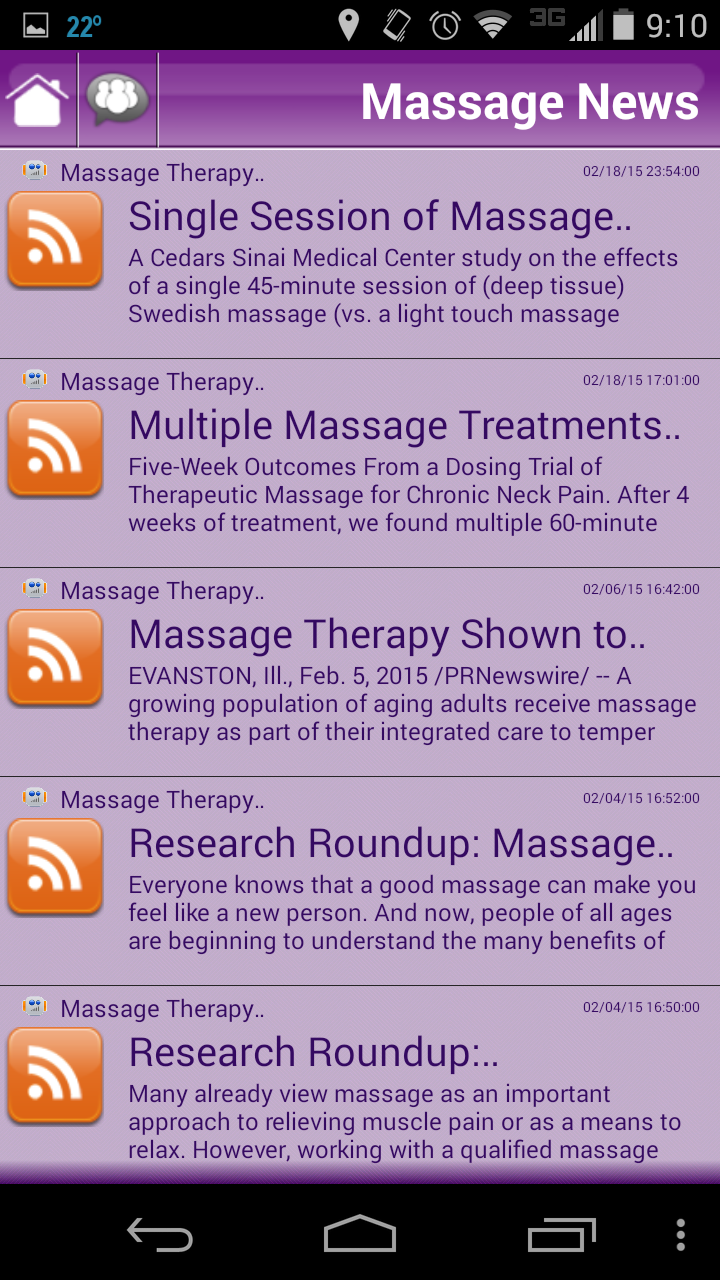
Task: View Research Roundup: Massage article
Action: [x=400, y=844]
